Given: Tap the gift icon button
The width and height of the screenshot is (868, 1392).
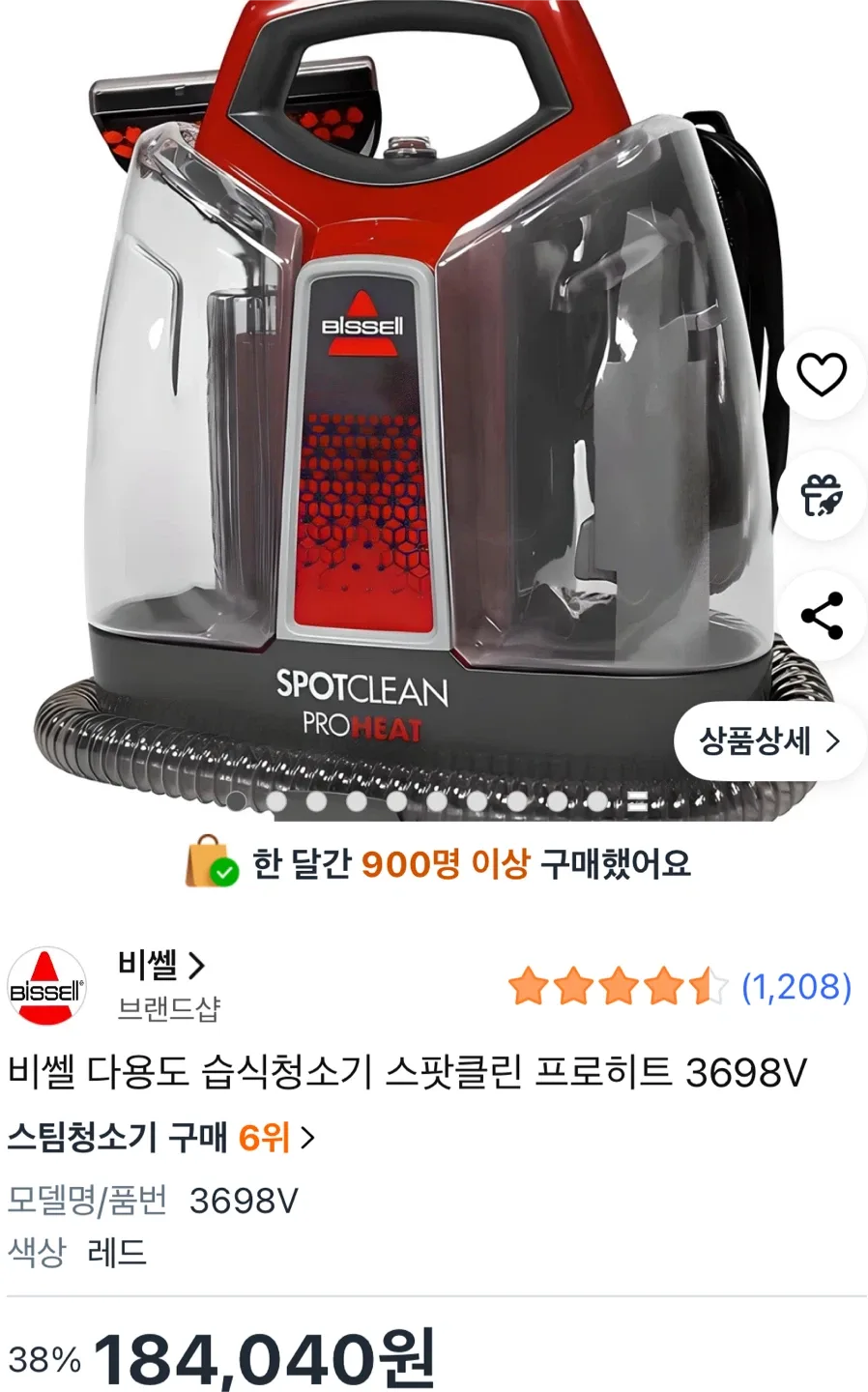Looking at the screenshot, I should point(821,495).
